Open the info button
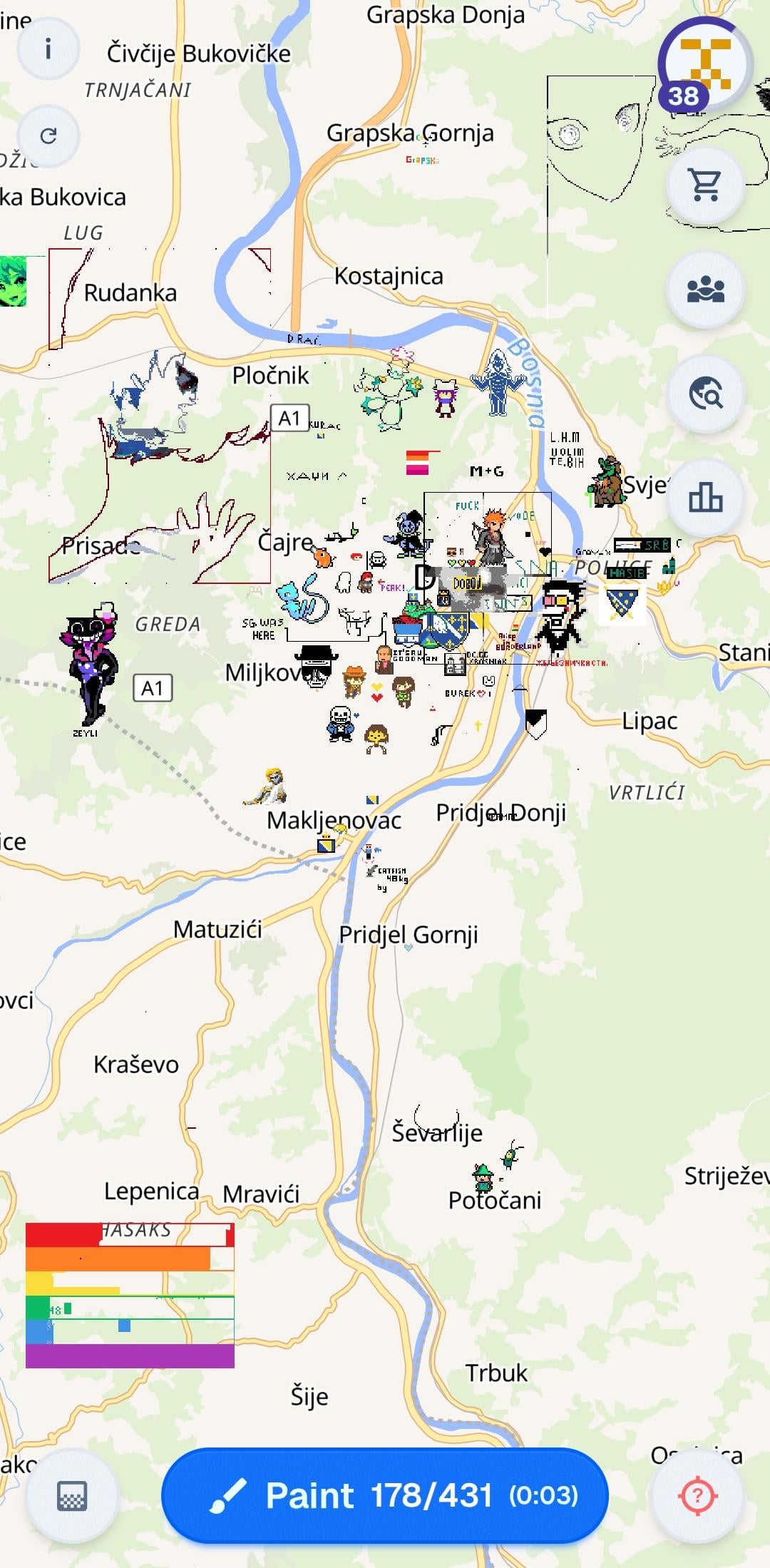 [48, 49]
